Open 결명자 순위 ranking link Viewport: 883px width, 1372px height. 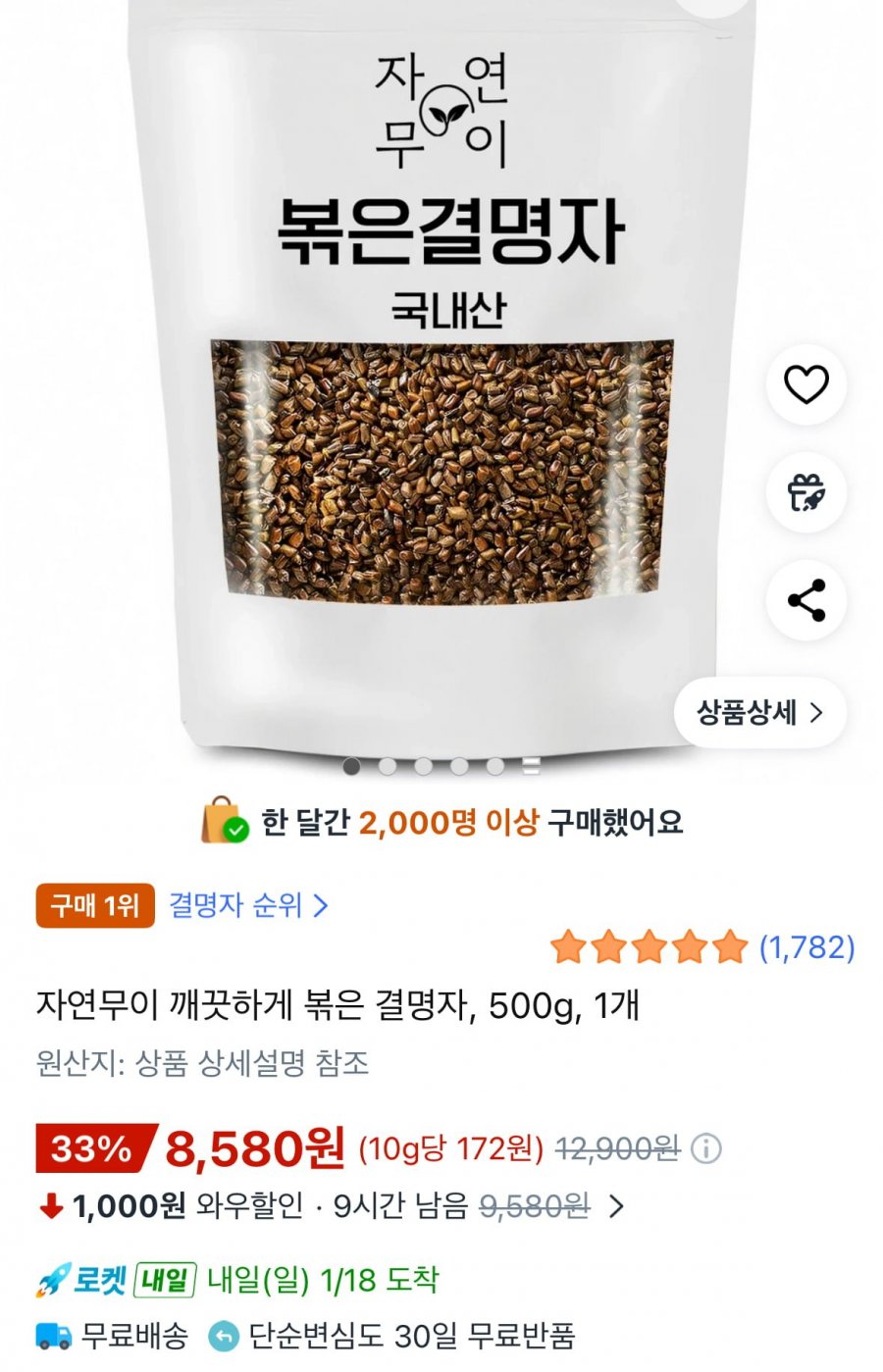pyautogui.click(x=248, y=904)
